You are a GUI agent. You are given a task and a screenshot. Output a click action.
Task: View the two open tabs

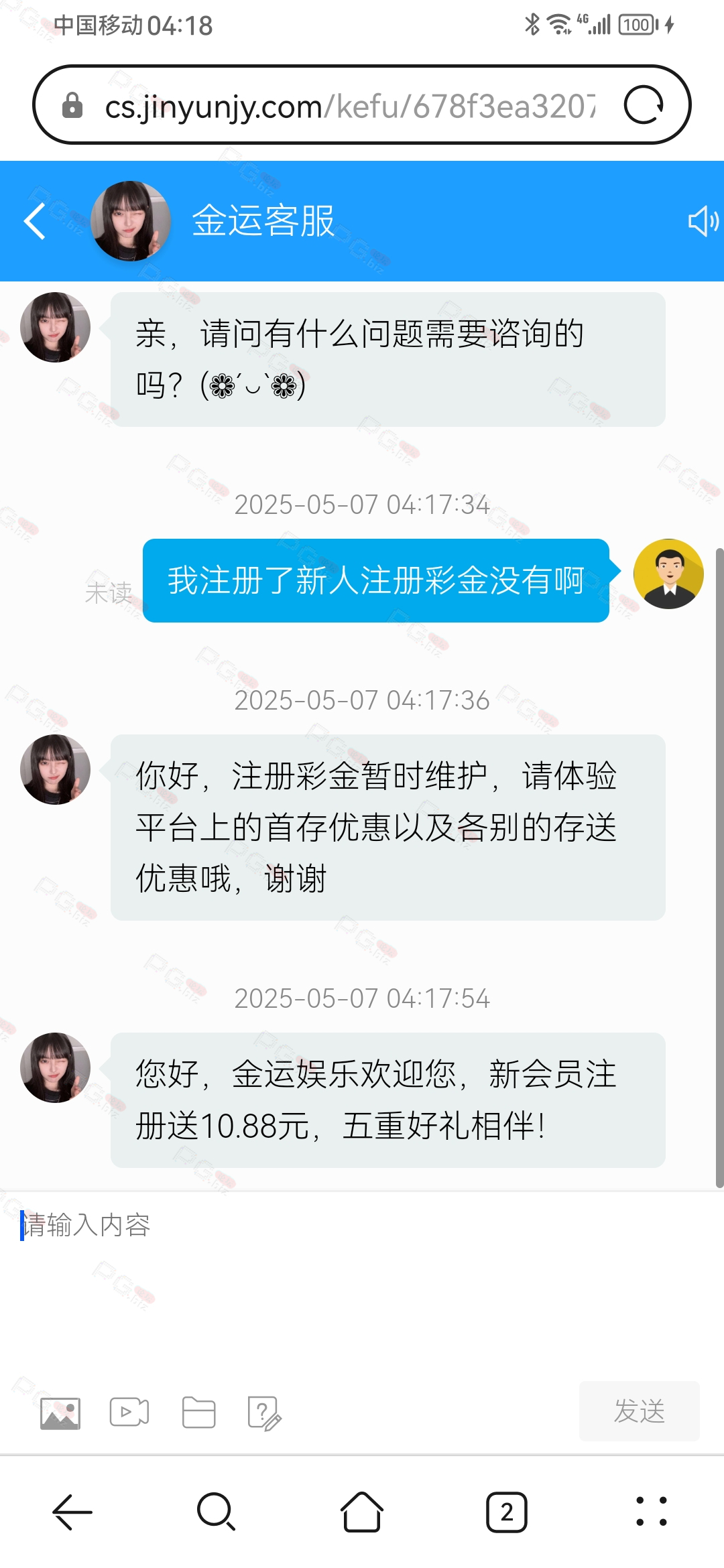click(507, 1512)
